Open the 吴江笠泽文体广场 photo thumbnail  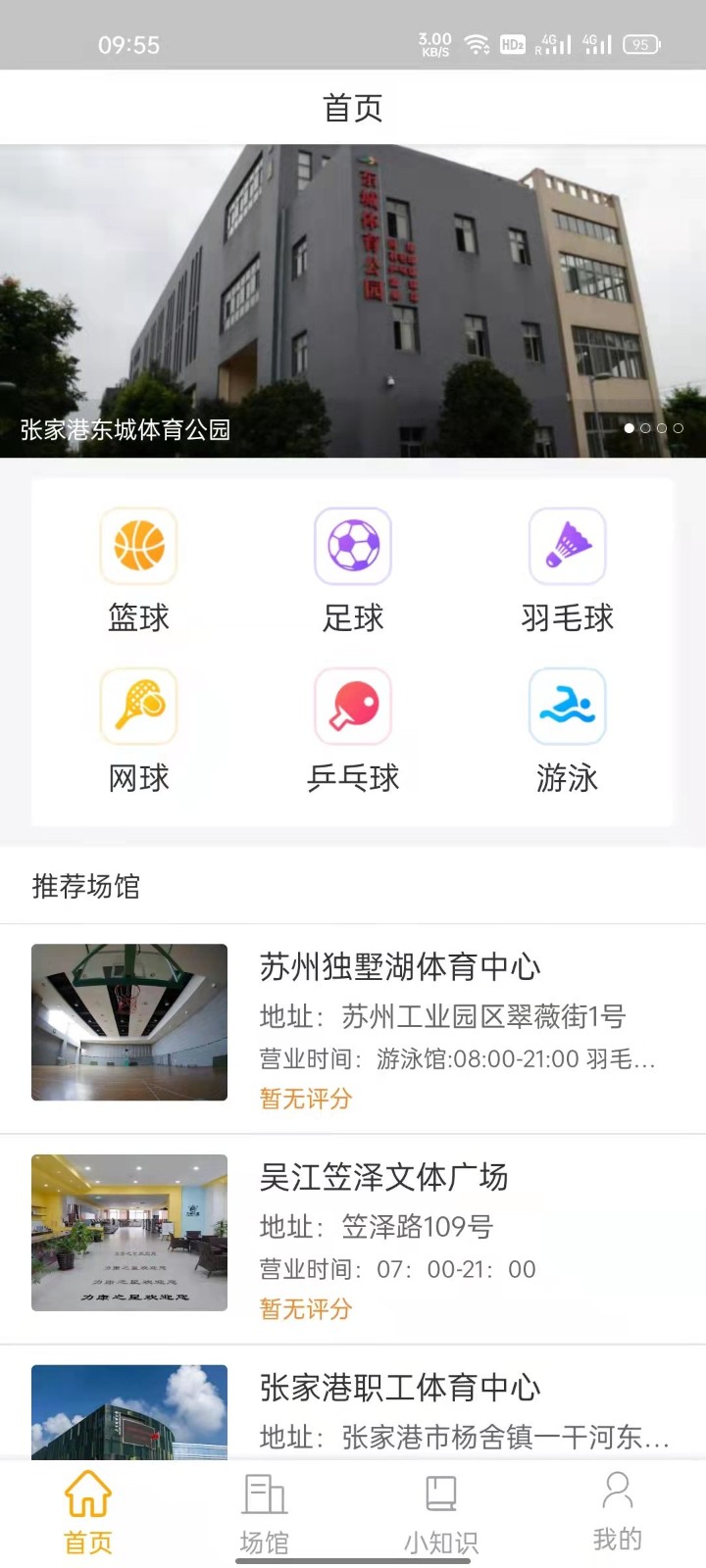[x=128, y=1233]
